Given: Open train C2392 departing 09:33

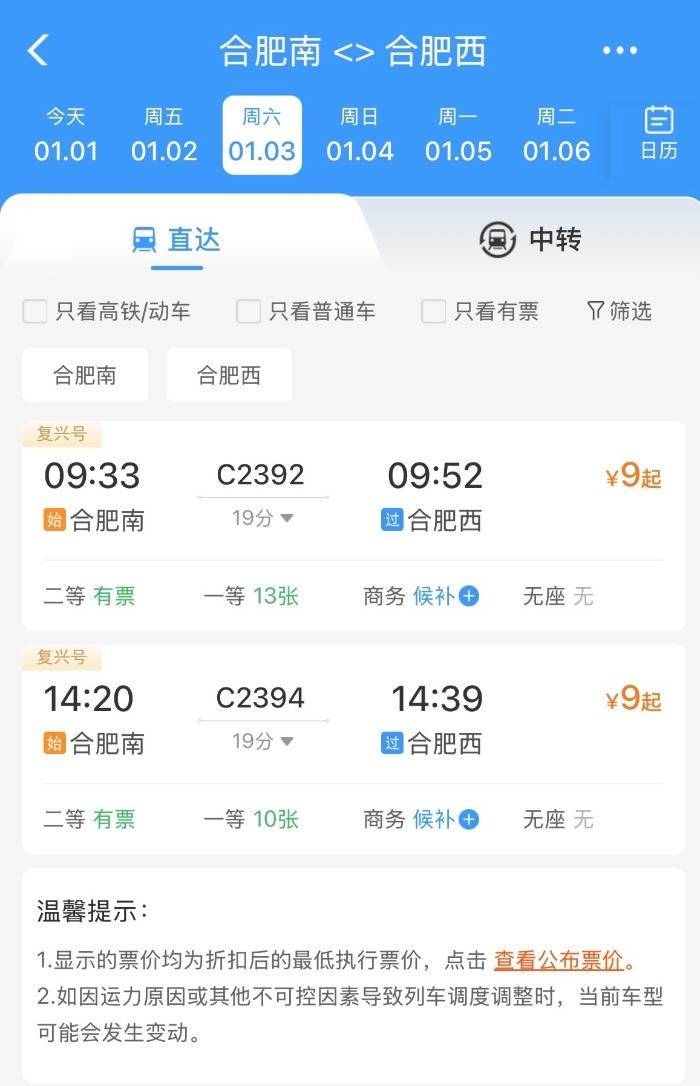Looking at the screenshot, I should pyautogui.click(x=262, y=476).
